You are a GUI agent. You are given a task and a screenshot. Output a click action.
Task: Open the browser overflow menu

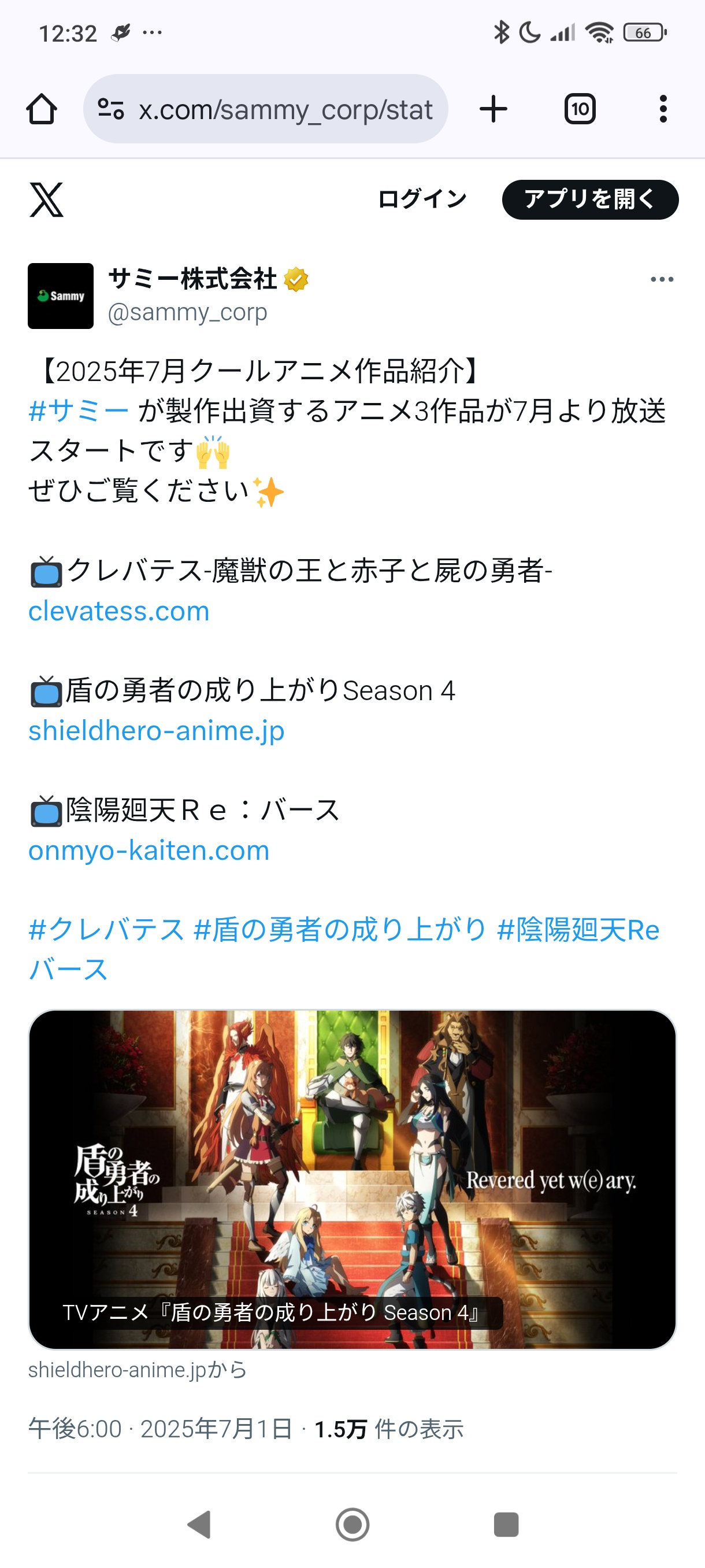click(x=662, y=110)
